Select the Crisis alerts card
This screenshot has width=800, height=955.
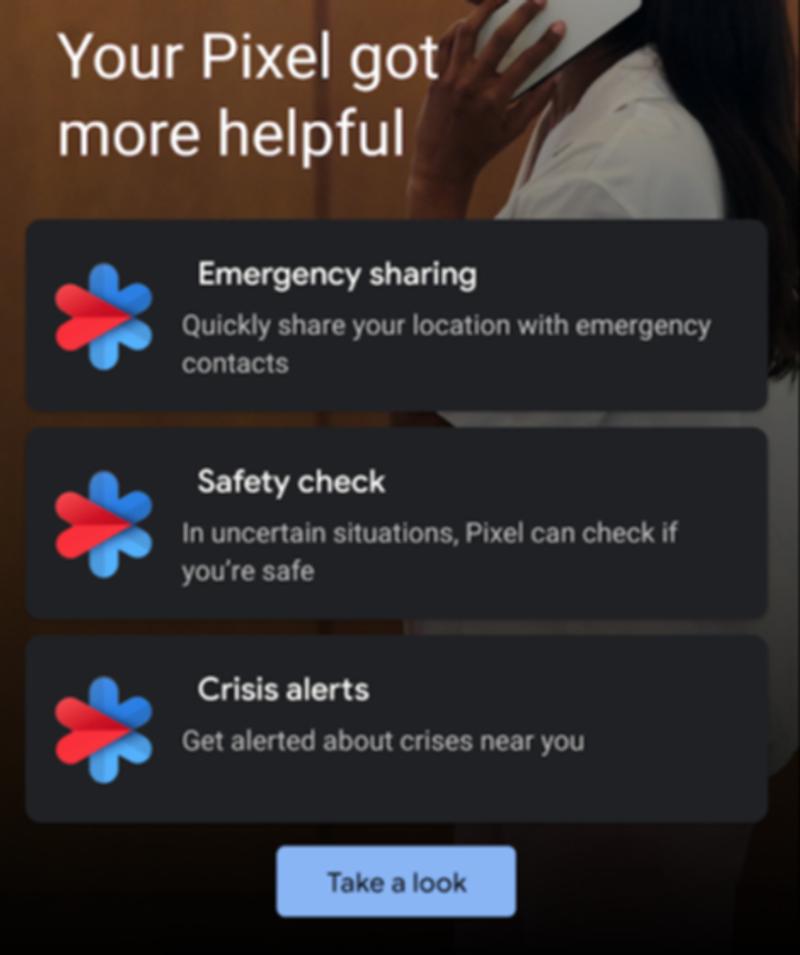[x=396, y=728]
